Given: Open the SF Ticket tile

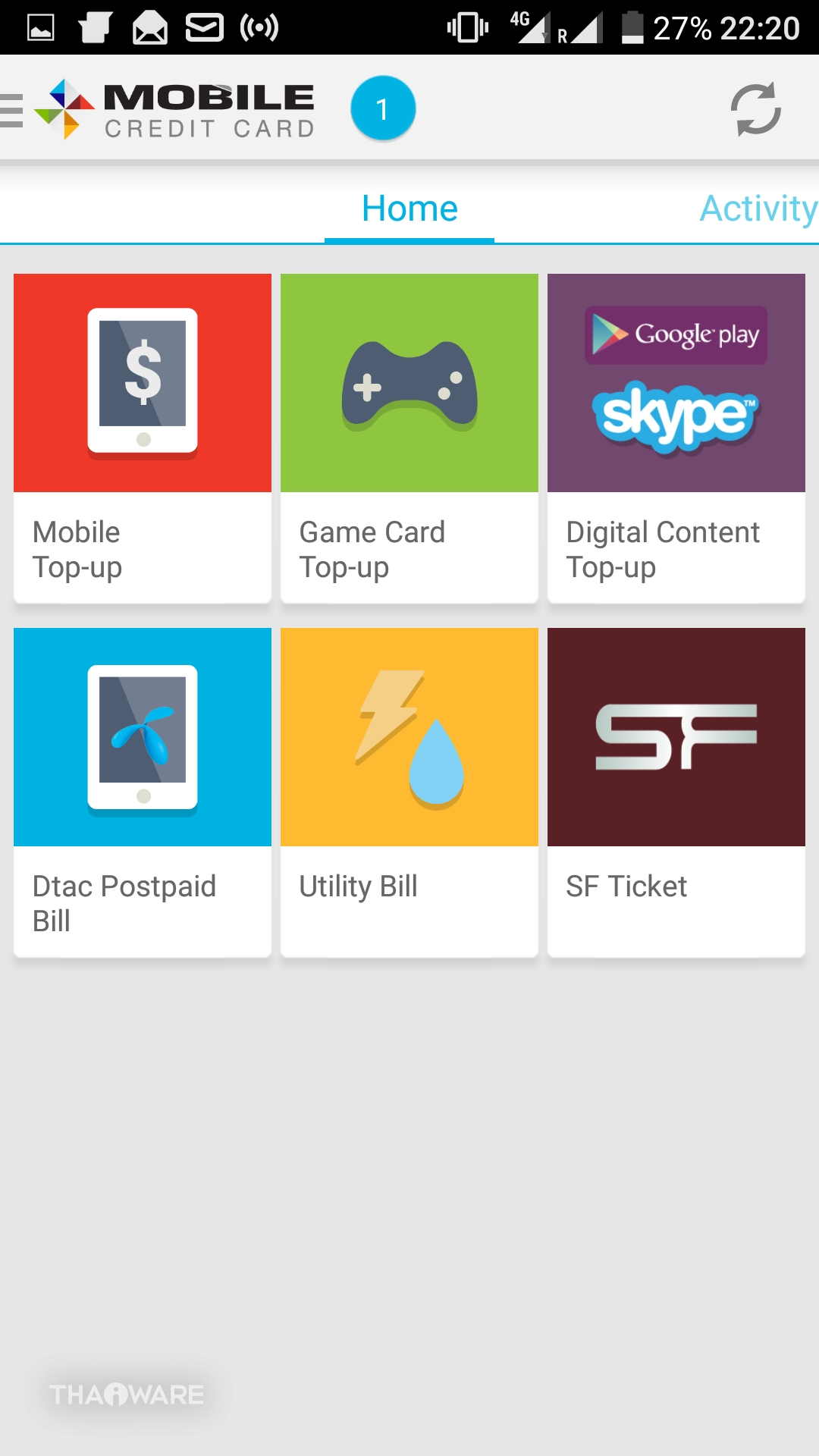Looking at the screenshot, I should [x=676, y=792].
